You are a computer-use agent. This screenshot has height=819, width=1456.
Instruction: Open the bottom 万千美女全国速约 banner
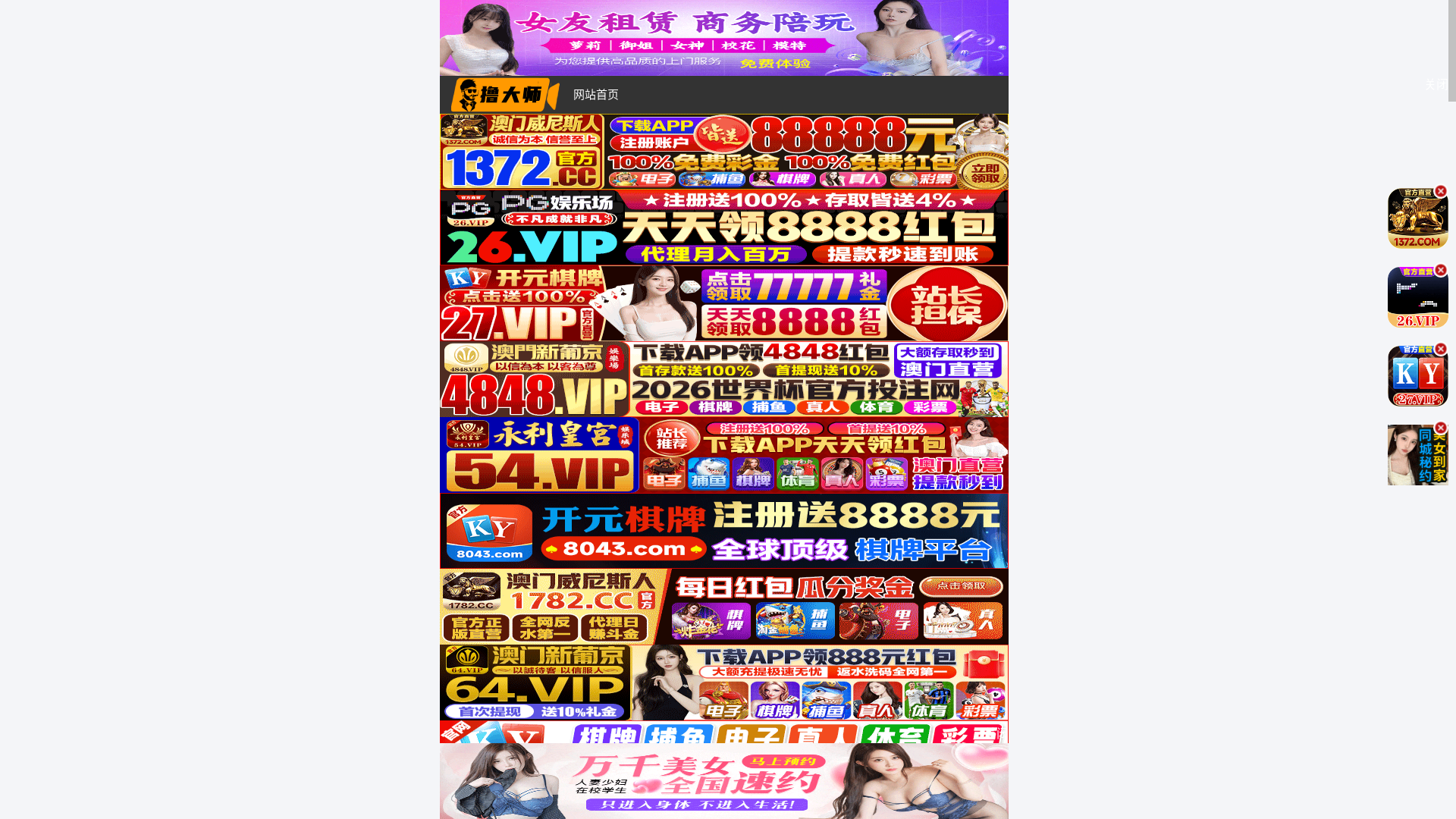723,781
